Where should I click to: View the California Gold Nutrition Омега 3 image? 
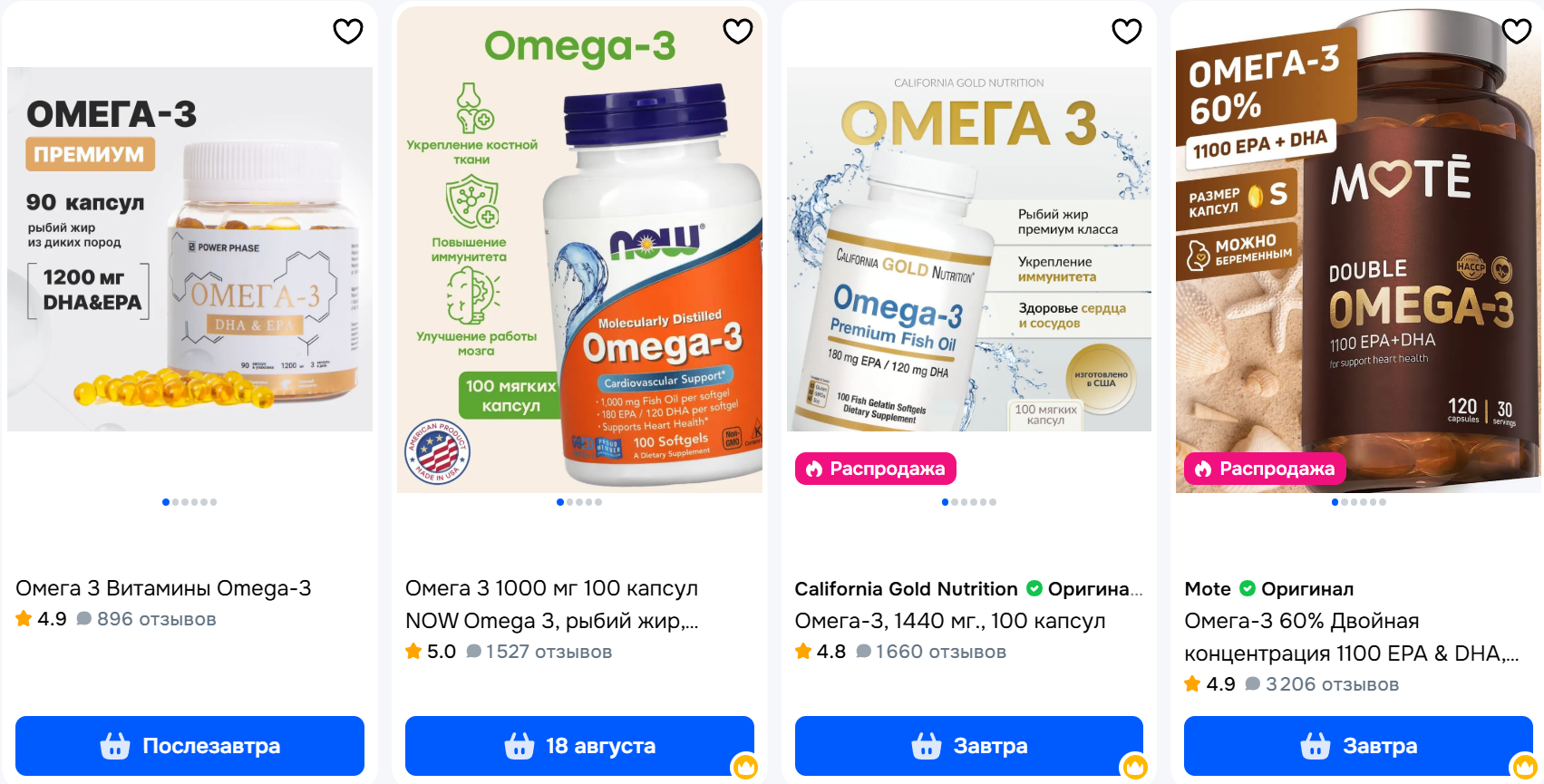tap(968, 249)
